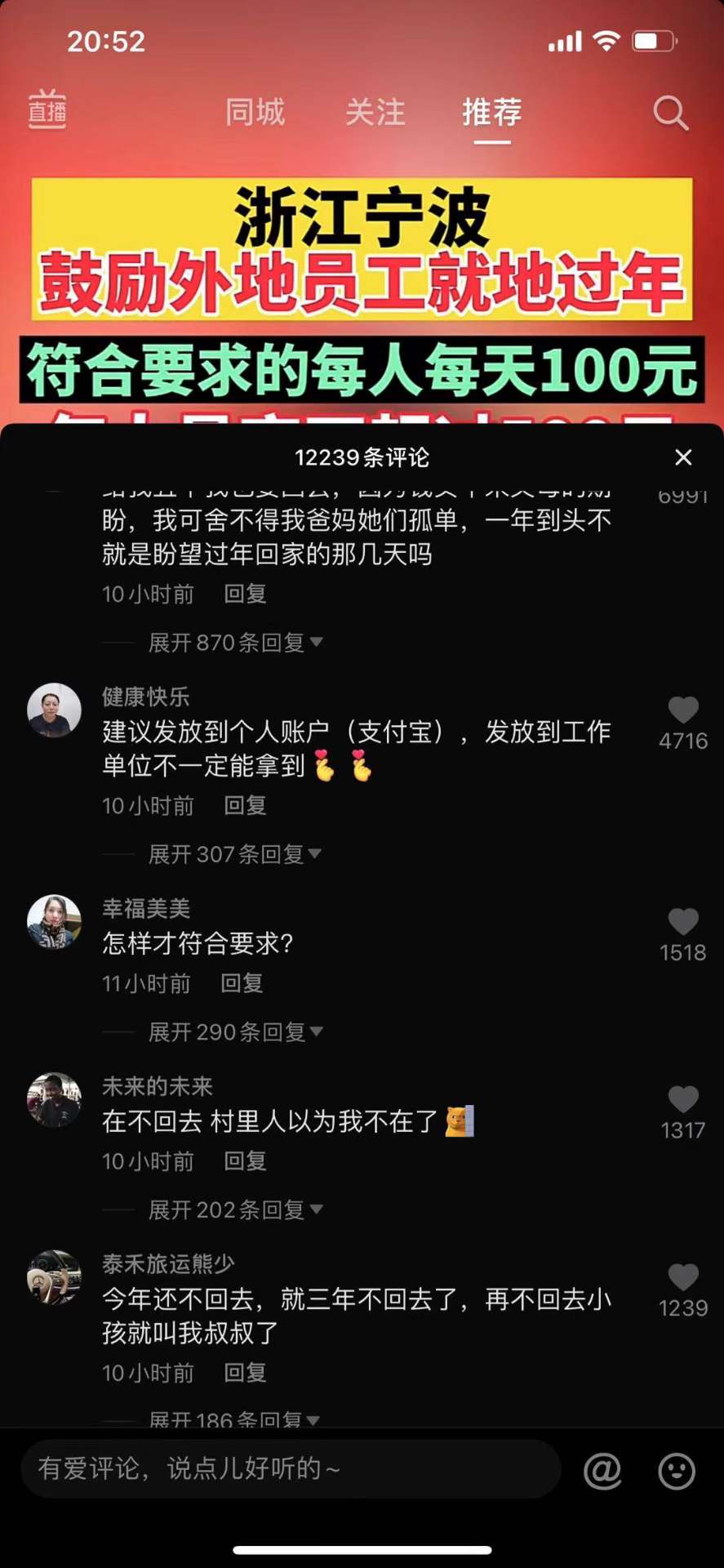724x1568 pixels.
Task: Tap the comment input field
Action: (x=291, y=1468)
